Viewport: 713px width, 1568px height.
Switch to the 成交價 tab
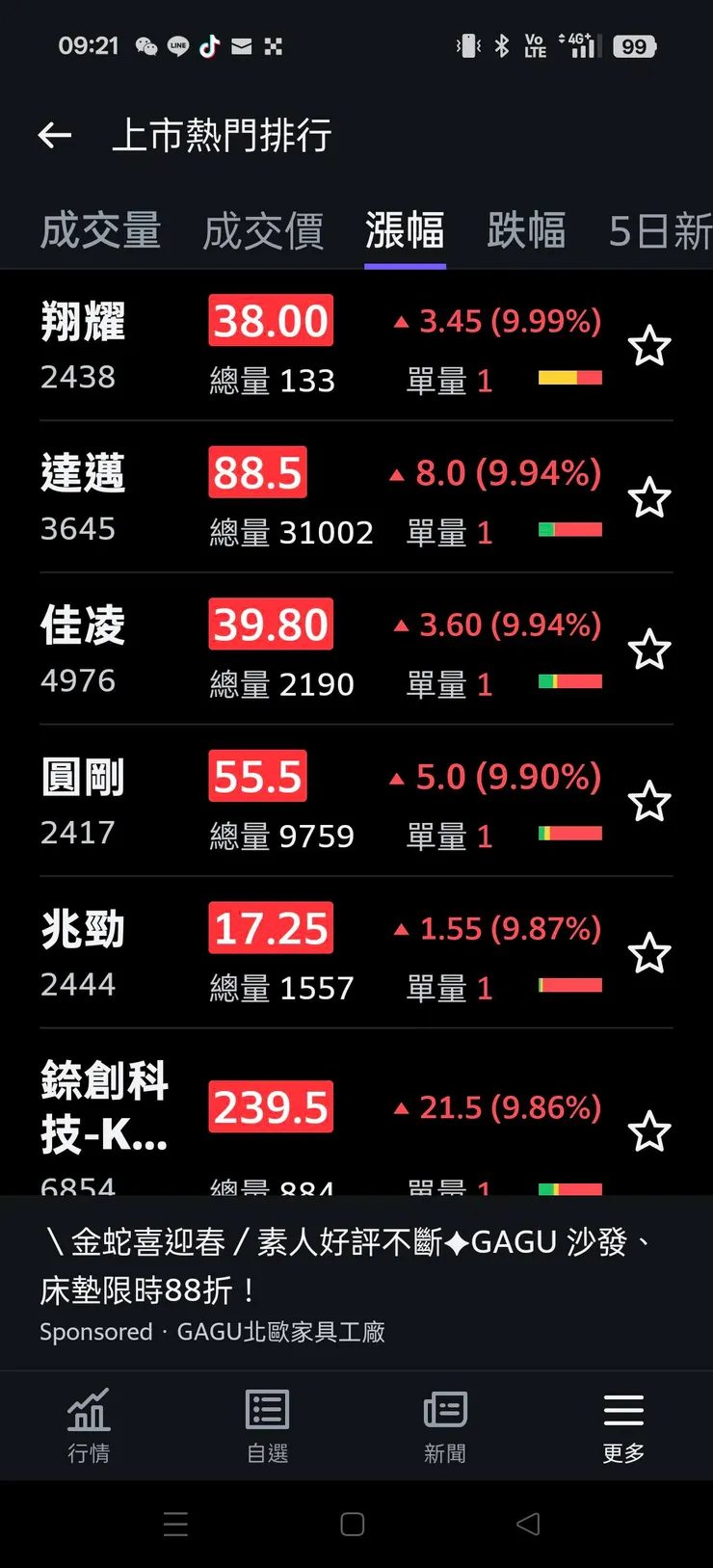tap(263, 231)
